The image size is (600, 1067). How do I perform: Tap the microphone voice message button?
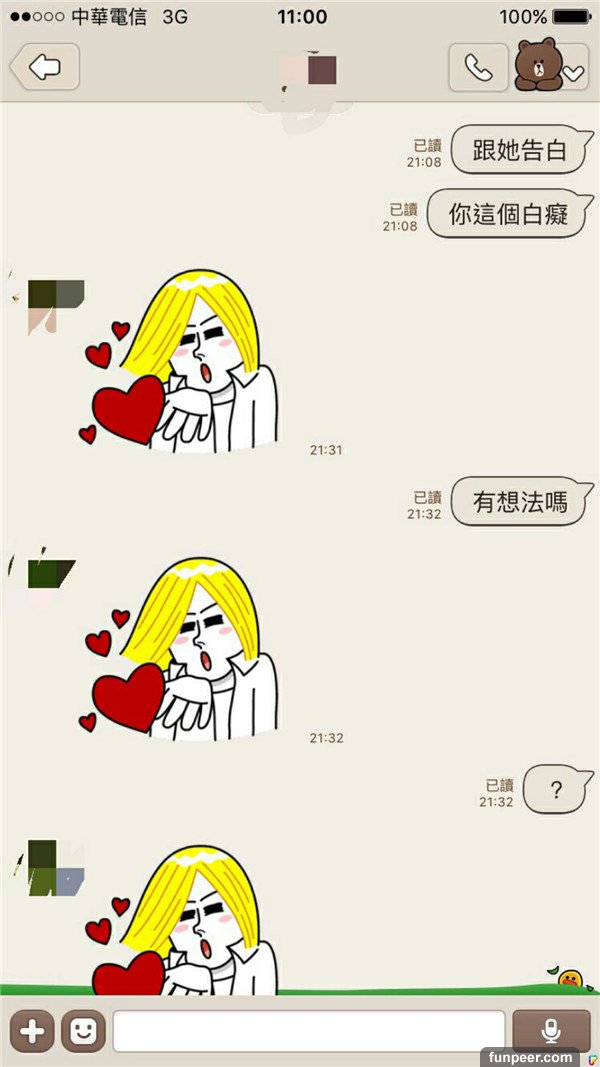coord(551,1031)
